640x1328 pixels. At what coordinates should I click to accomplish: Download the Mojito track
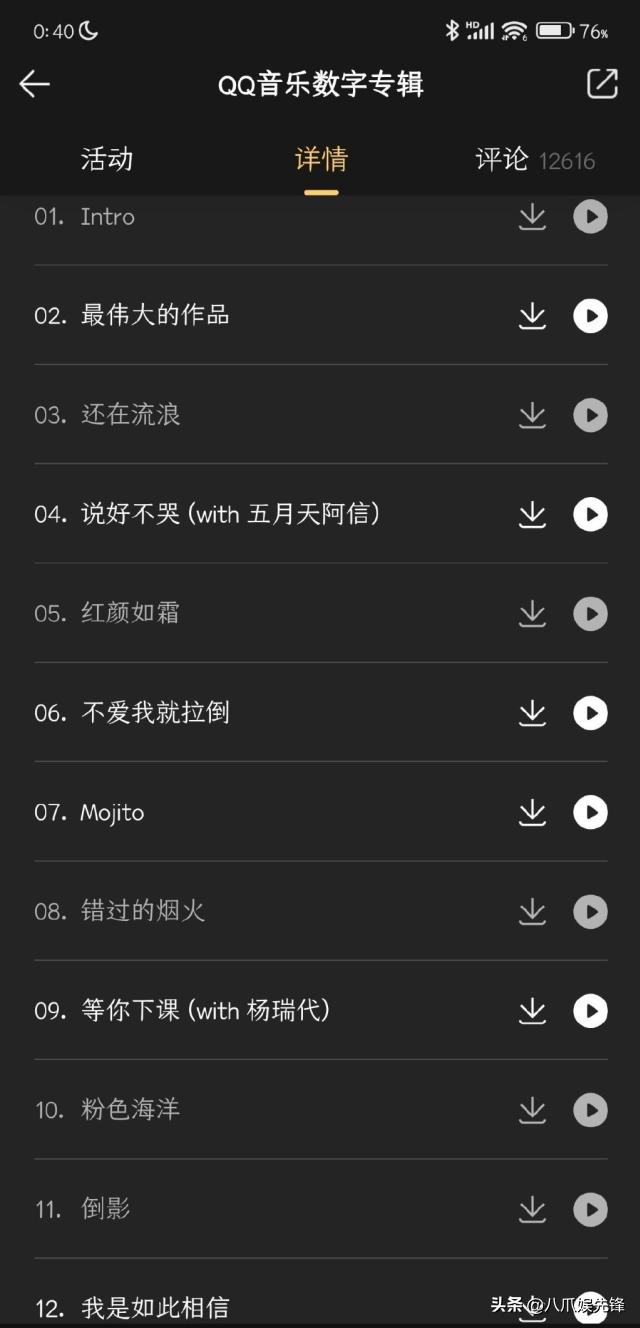point(532,813)
